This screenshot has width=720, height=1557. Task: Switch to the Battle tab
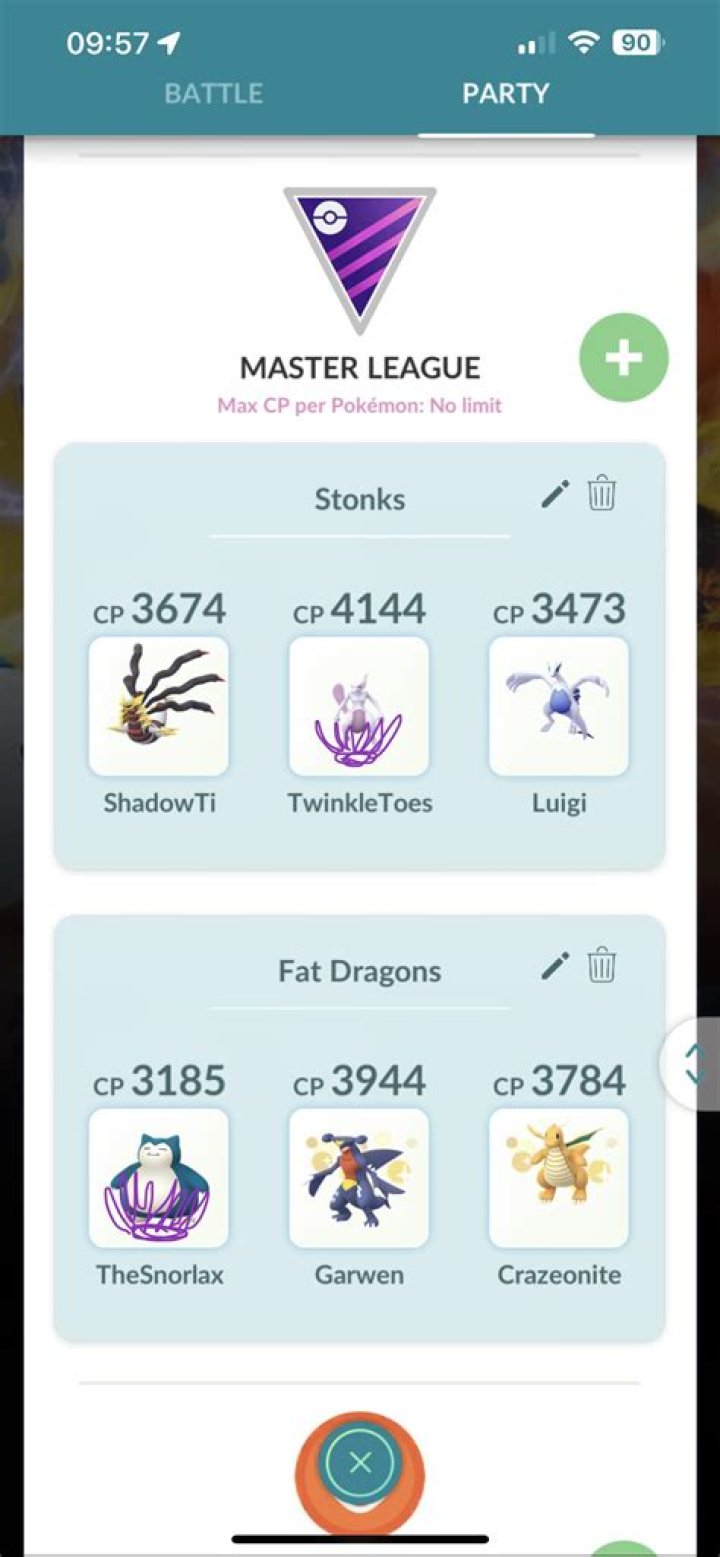tap(213, 94)
